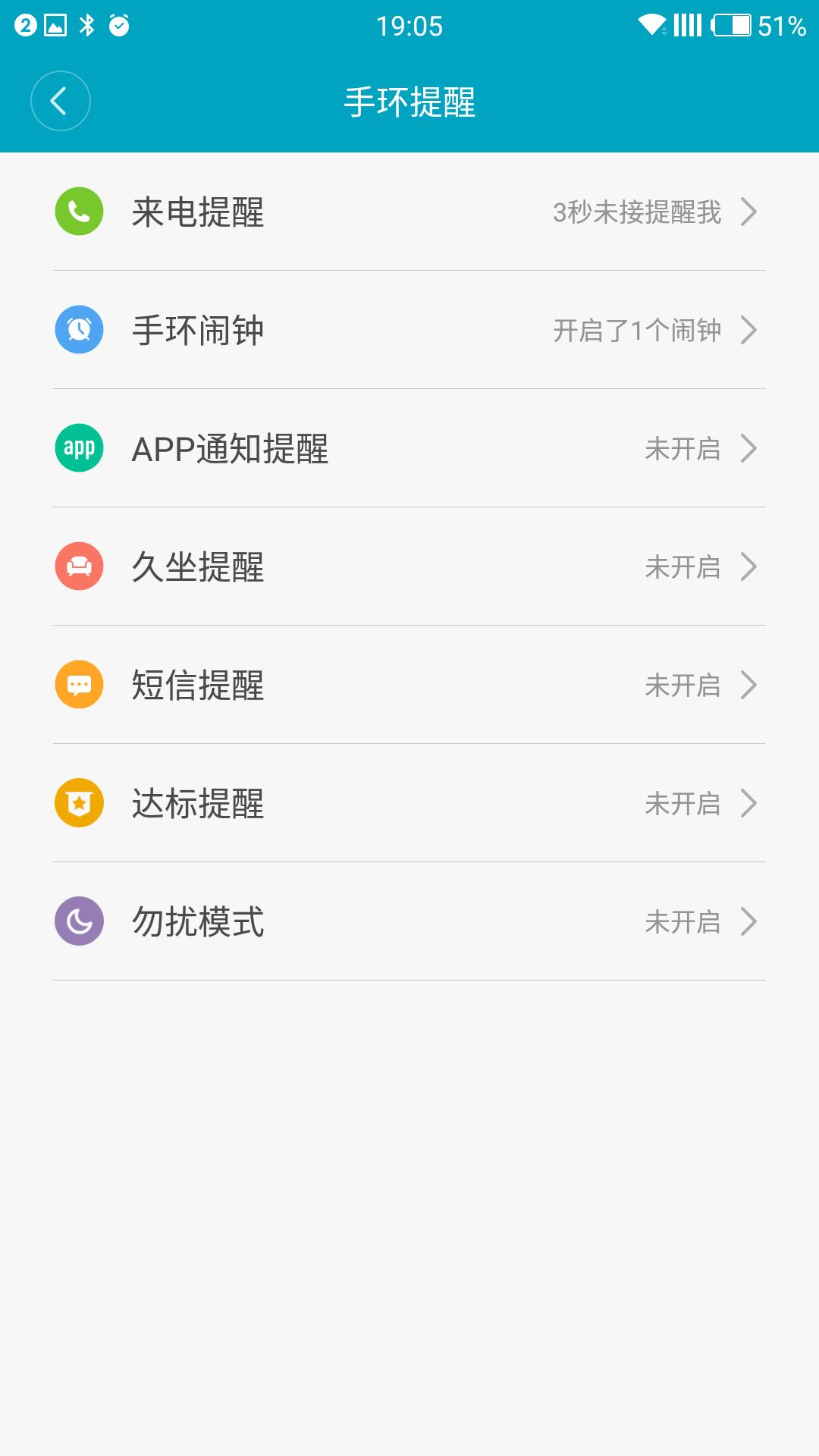Tap the orange SMS message bubble icon
The height and width of the screenshot is (1456, 819).
coord(79,686)
